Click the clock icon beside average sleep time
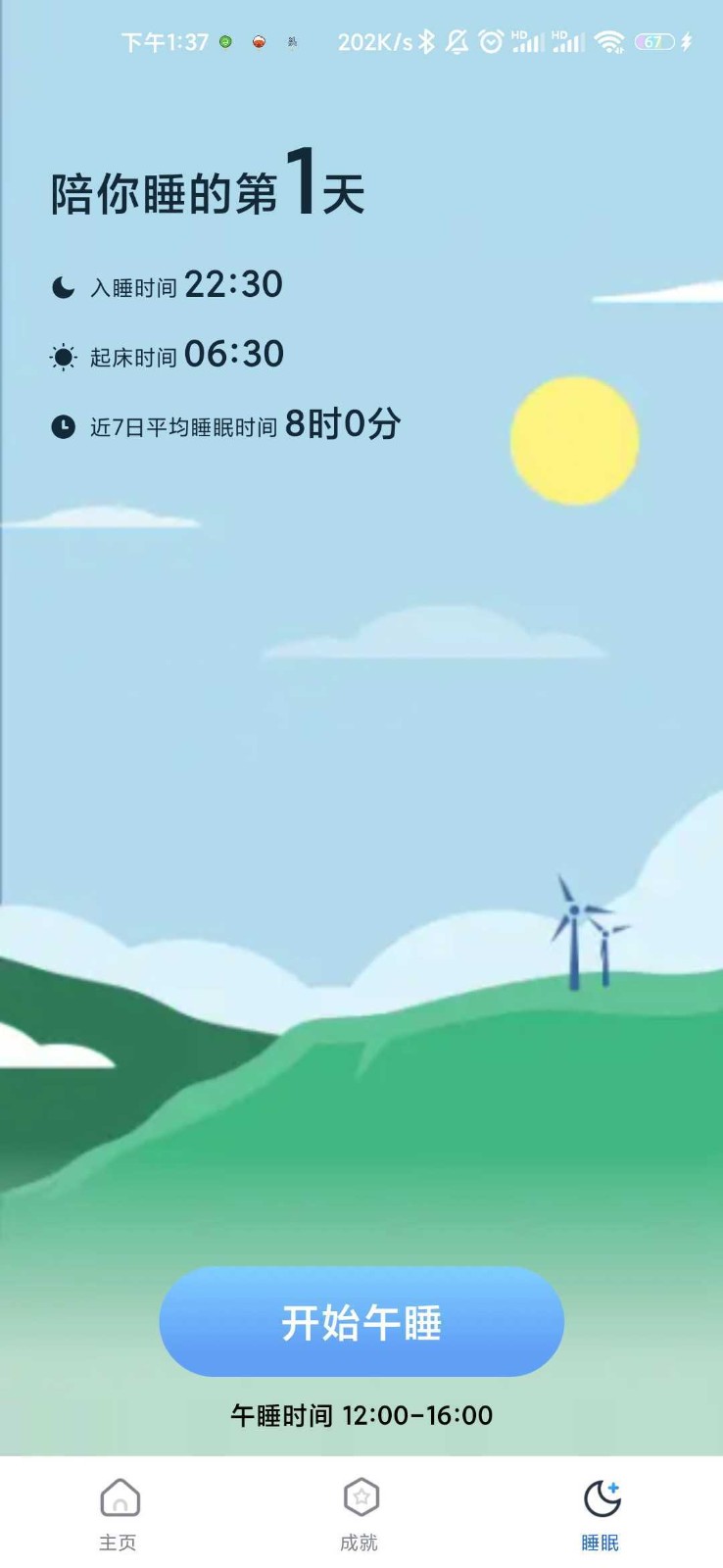This screenshot has width=723, height=1568. 62,424
